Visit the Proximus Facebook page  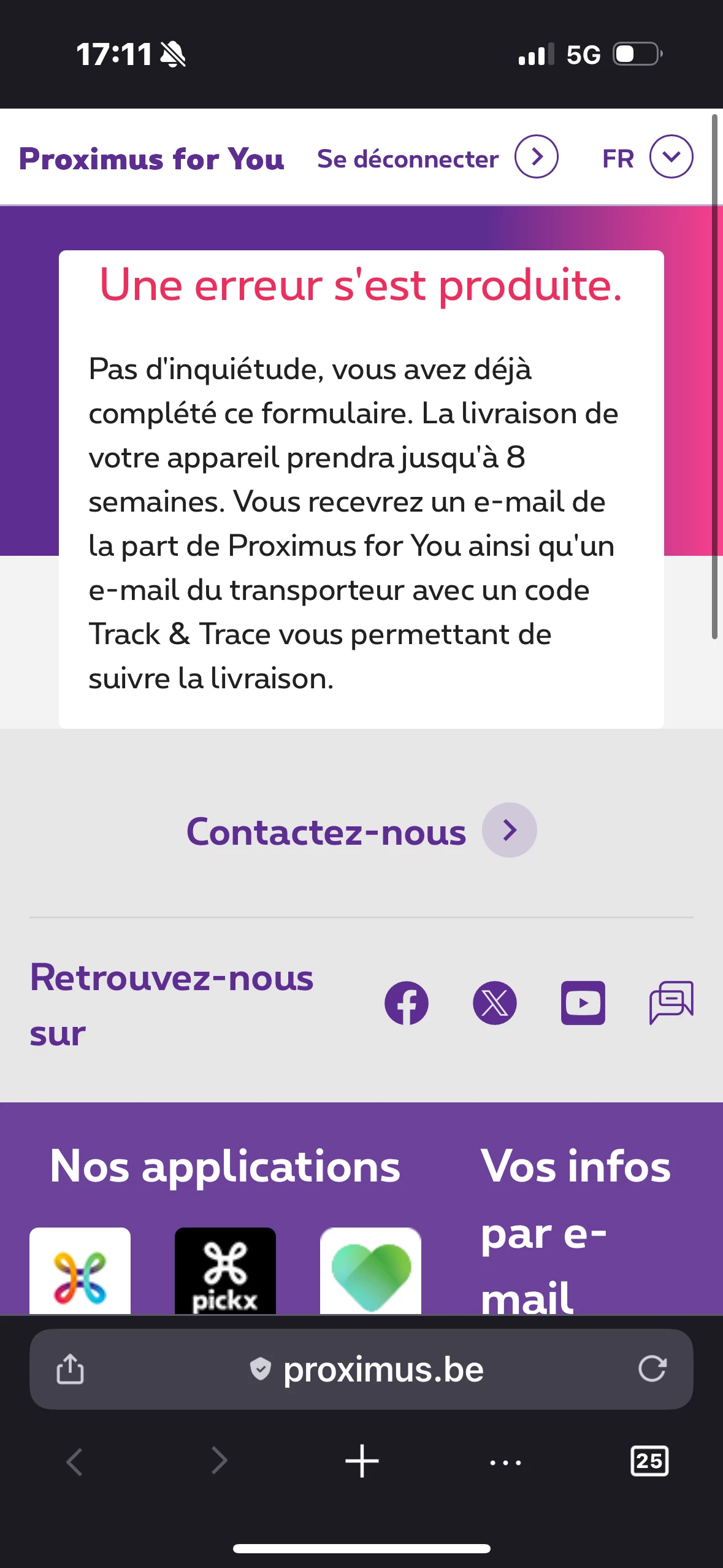click(x=406, y=1003)
